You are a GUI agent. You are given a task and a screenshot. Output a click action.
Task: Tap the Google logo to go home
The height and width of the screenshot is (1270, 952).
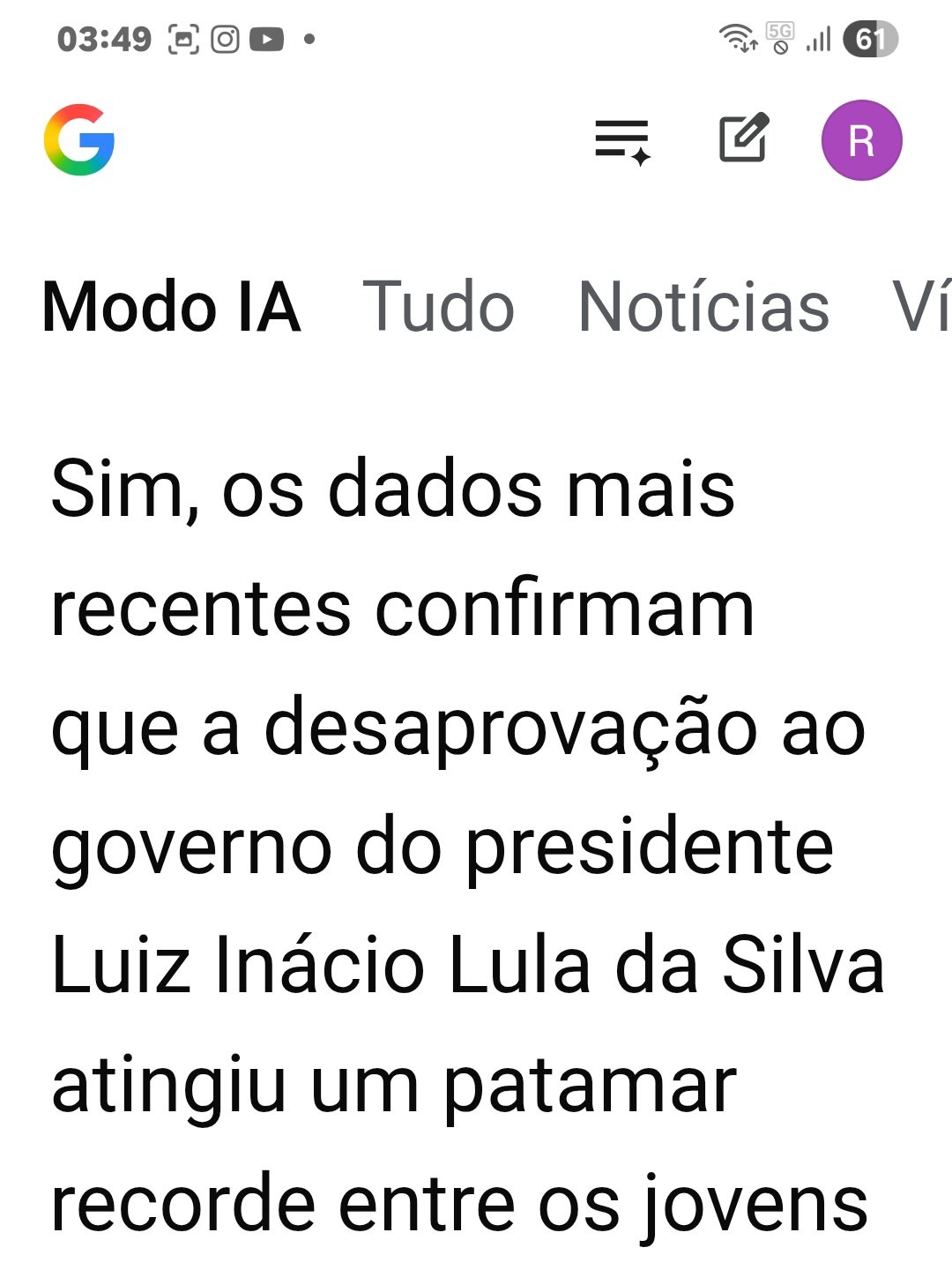click(x=79, y=140)
